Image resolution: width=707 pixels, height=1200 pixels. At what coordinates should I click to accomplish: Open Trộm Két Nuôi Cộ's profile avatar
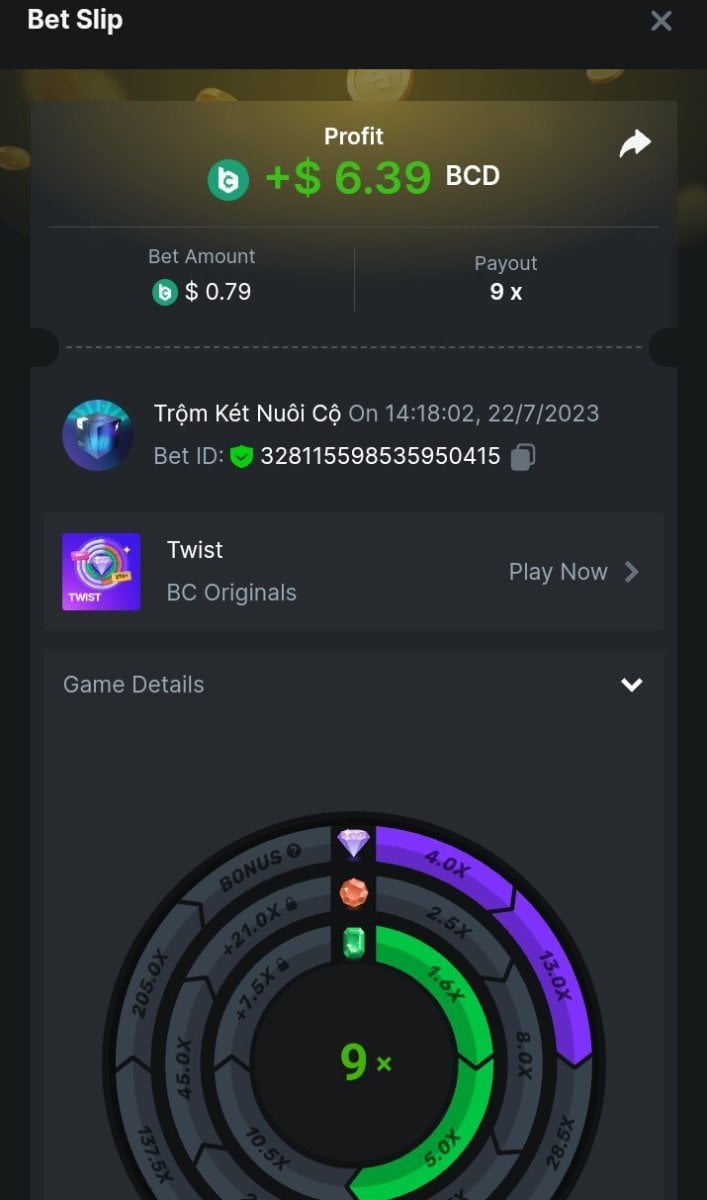point(98,435)
